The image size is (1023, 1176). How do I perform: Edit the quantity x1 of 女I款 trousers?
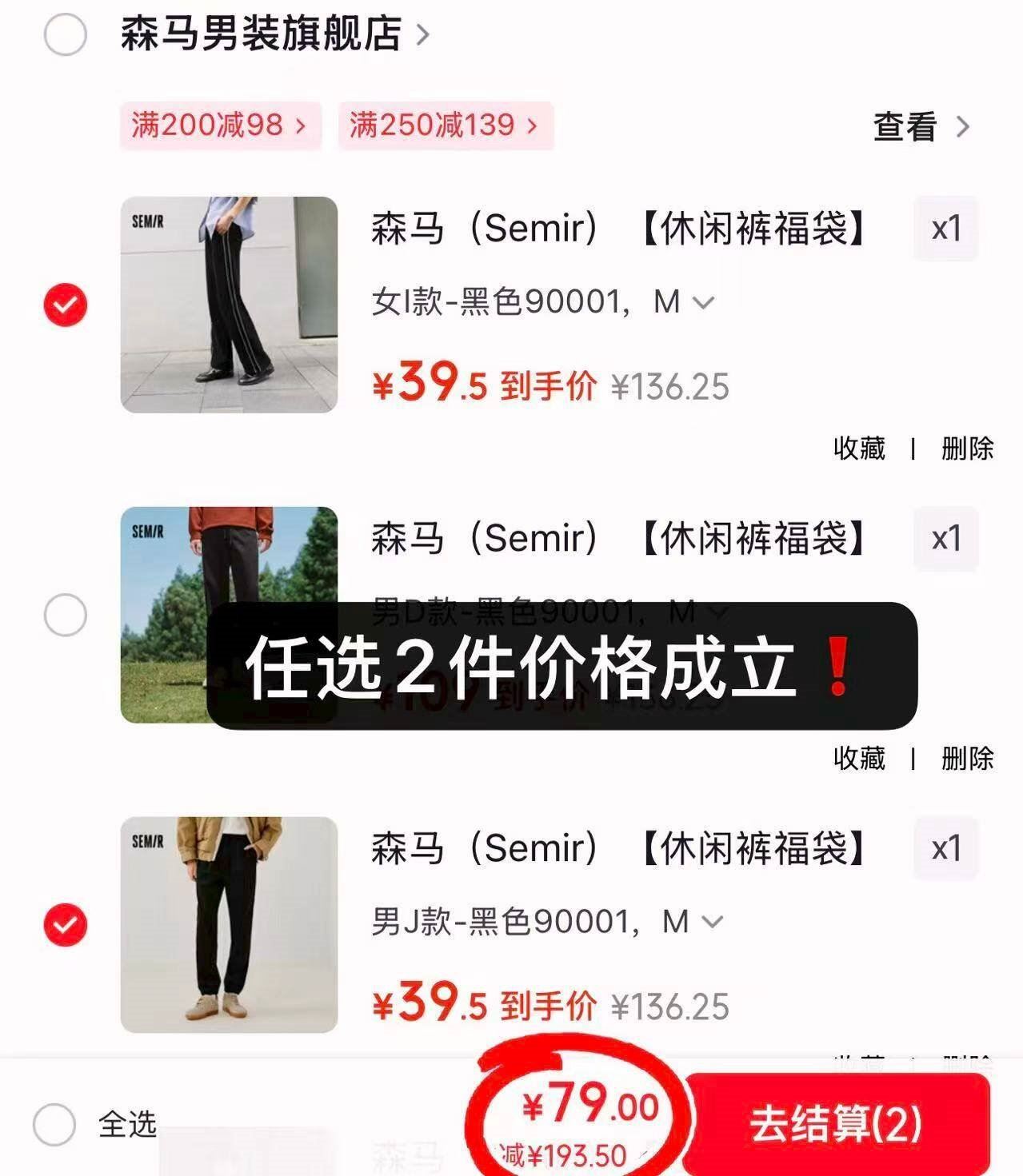pyautogui.click(x=945, y=229)
